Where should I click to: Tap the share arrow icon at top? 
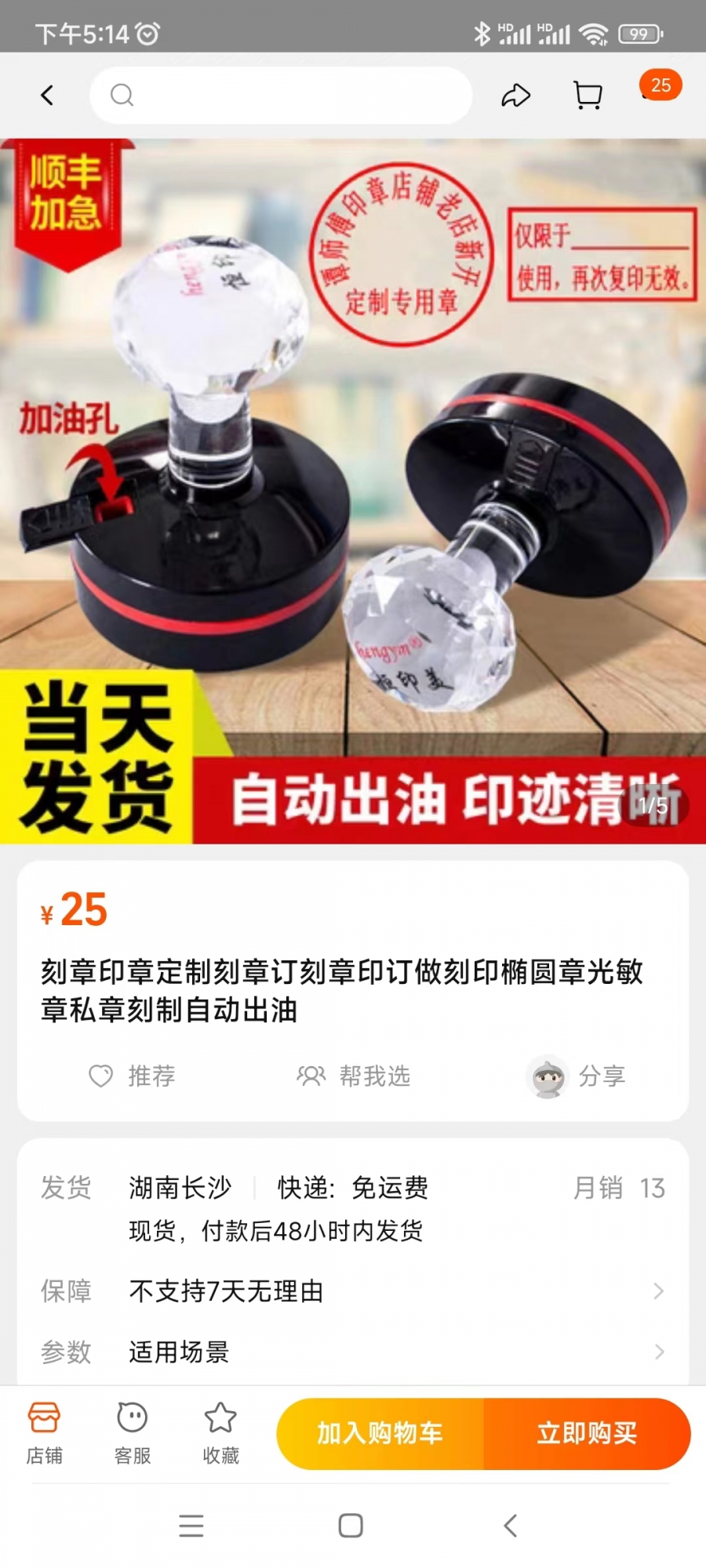tap(515, 94)
